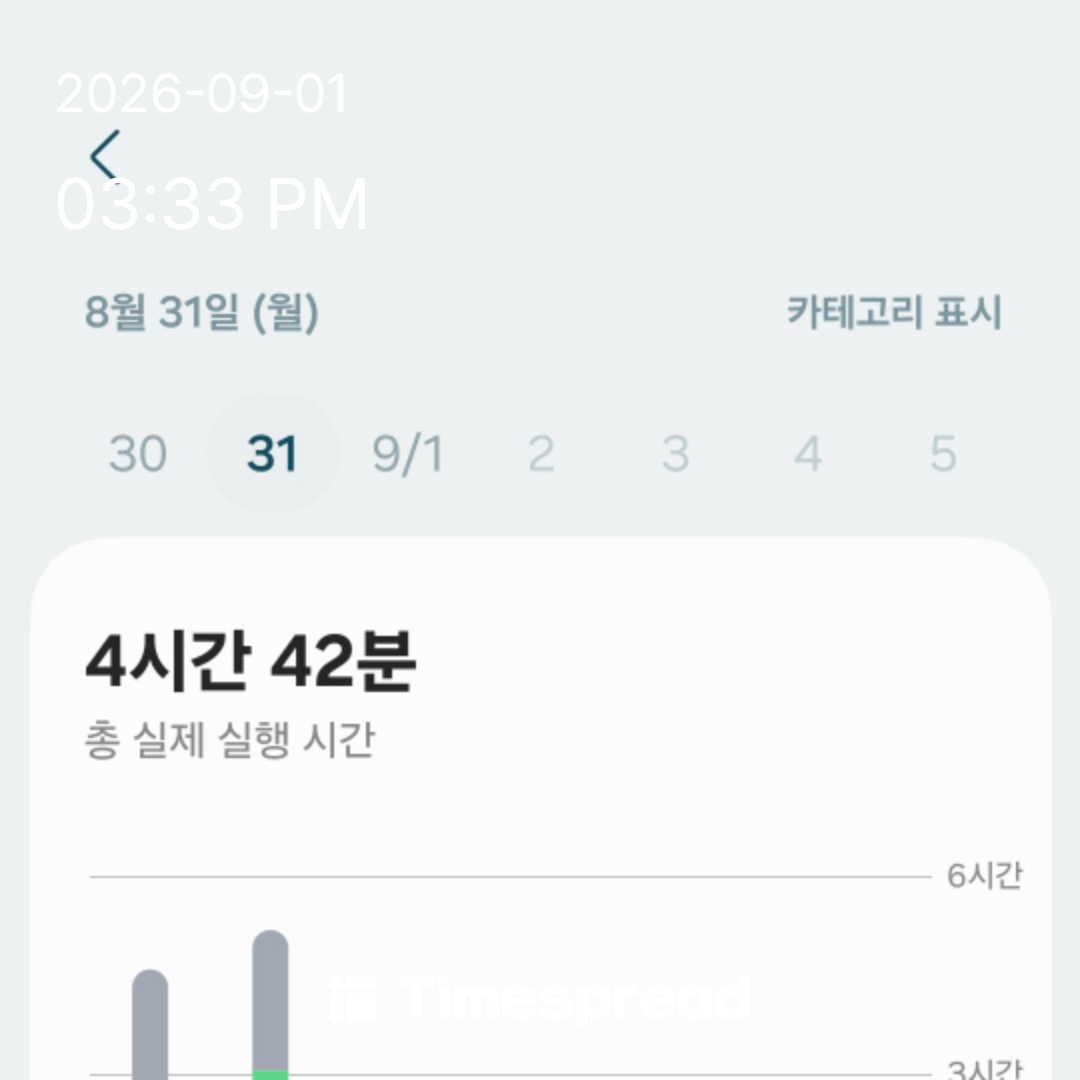
Task: Jump to day 3
Action: [x=676, y=453]
